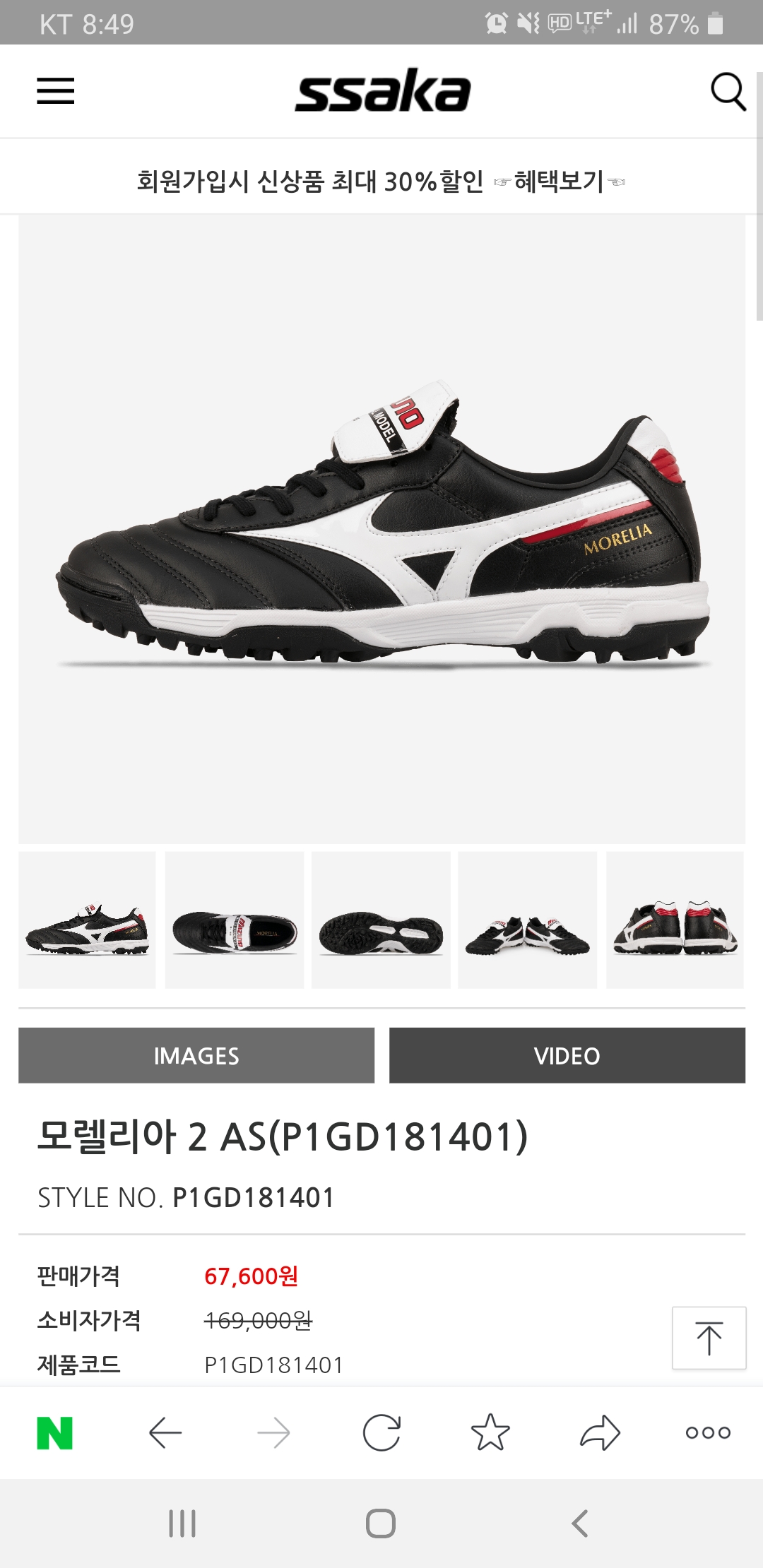Image resolution: width=763 pixels, height=1568 pixels.
Task: Select the top-view shoe thumbnail
Action: click(x=235, y=920)
